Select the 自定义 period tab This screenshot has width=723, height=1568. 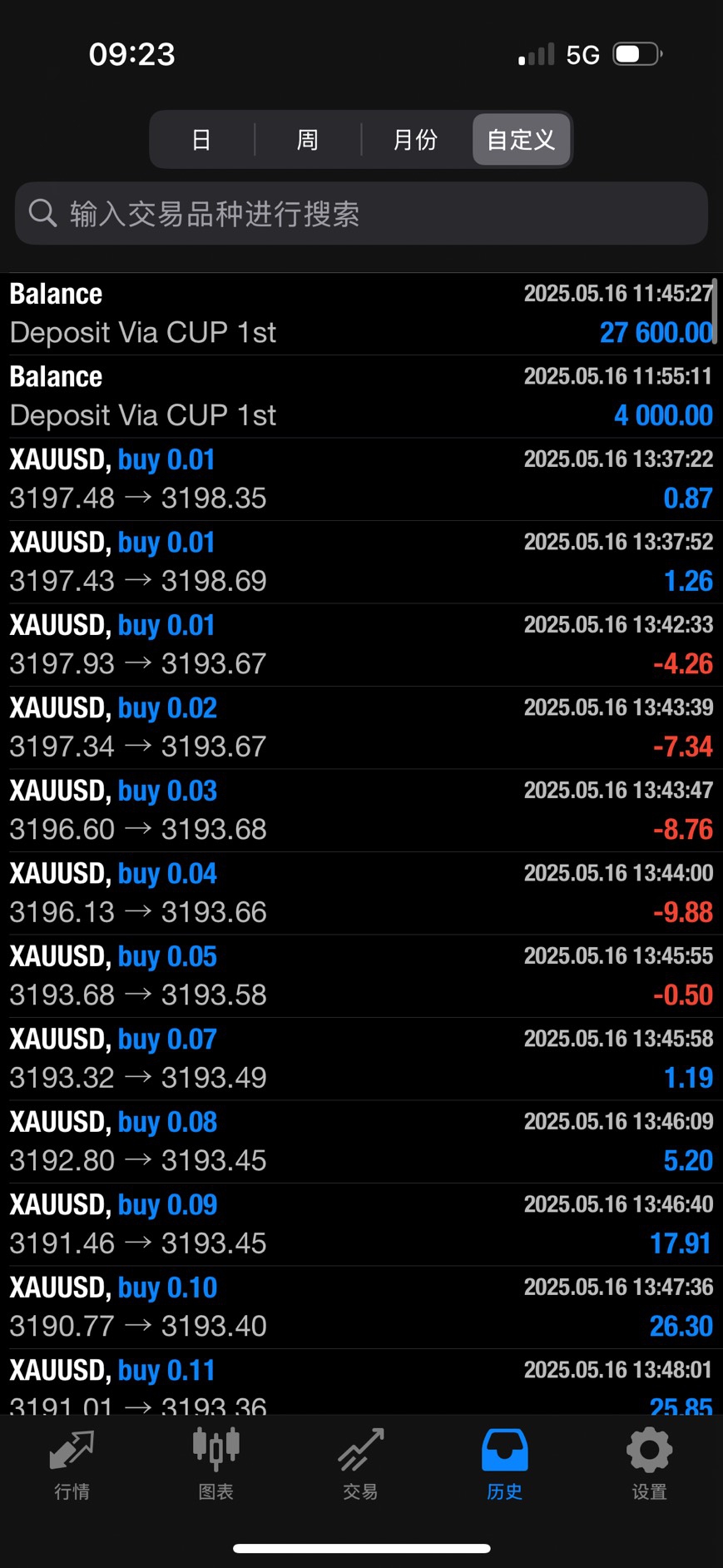coord(521,140)
